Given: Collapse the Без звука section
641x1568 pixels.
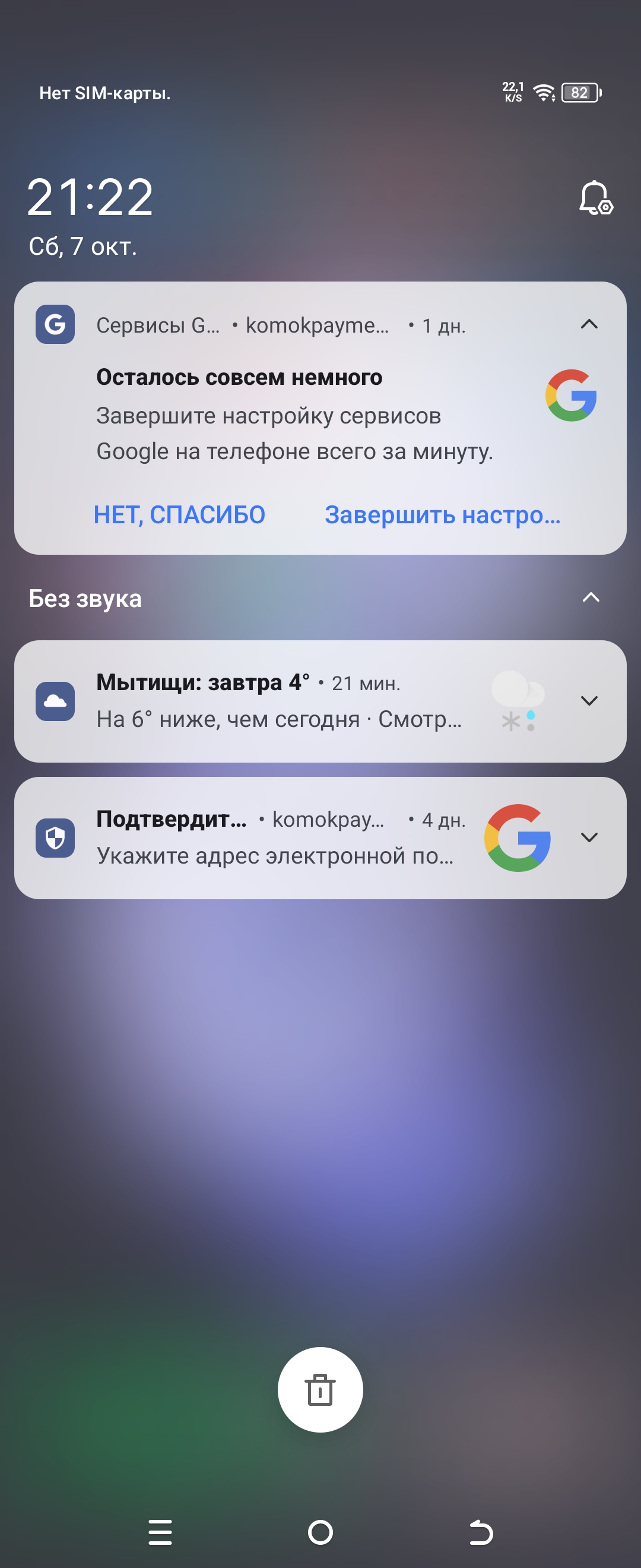Looking at the screenshot, I should point(591,598).
